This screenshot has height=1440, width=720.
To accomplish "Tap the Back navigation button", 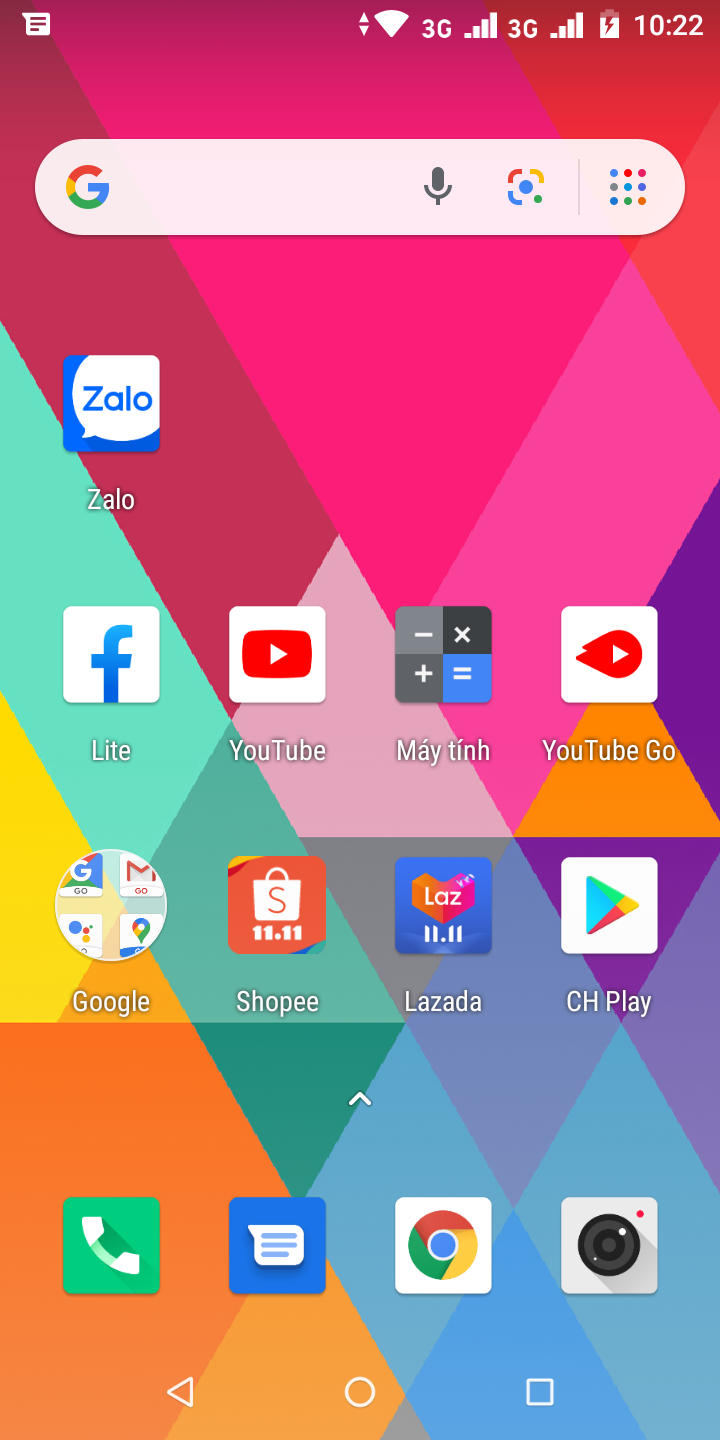I will tap(180, 1391).
